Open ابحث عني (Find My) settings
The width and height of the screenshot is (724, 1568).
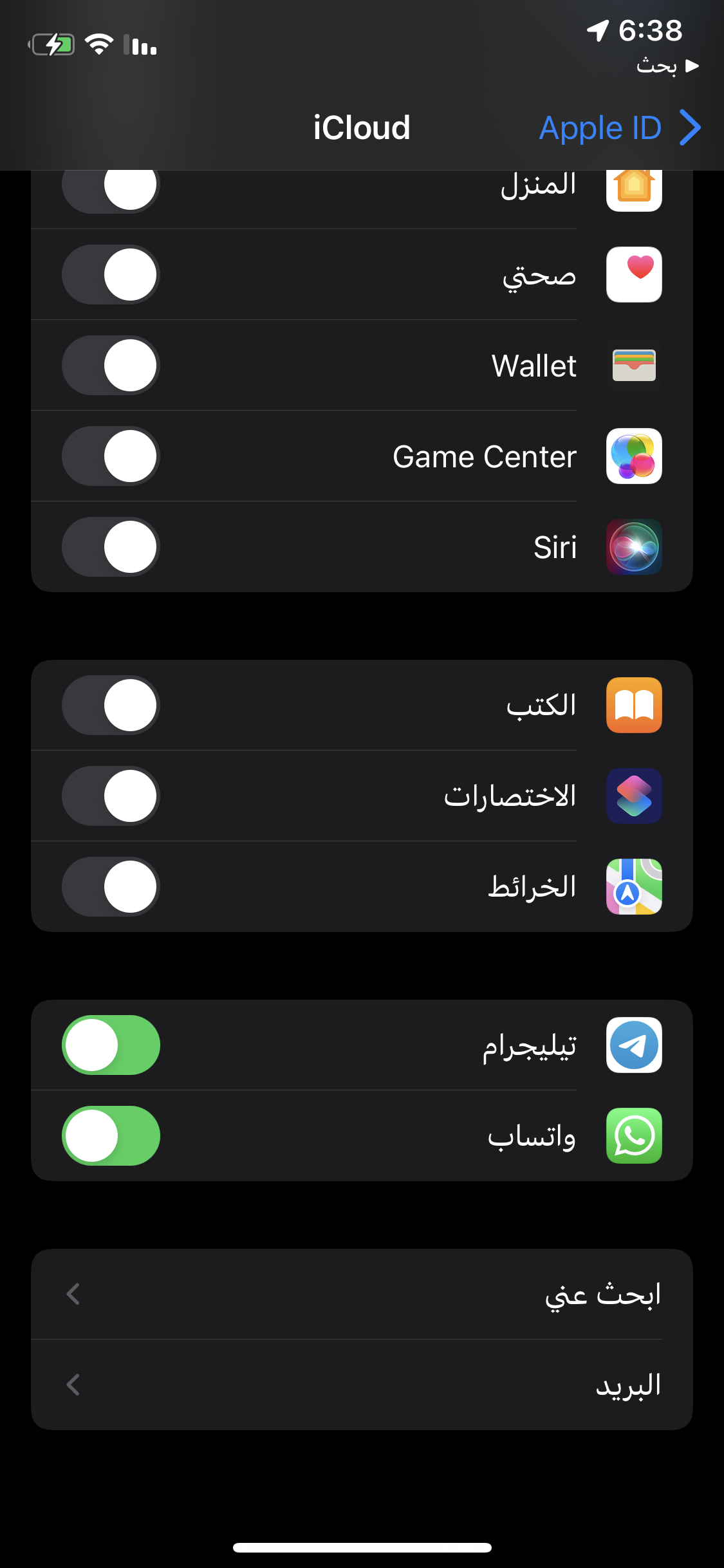362,1294
